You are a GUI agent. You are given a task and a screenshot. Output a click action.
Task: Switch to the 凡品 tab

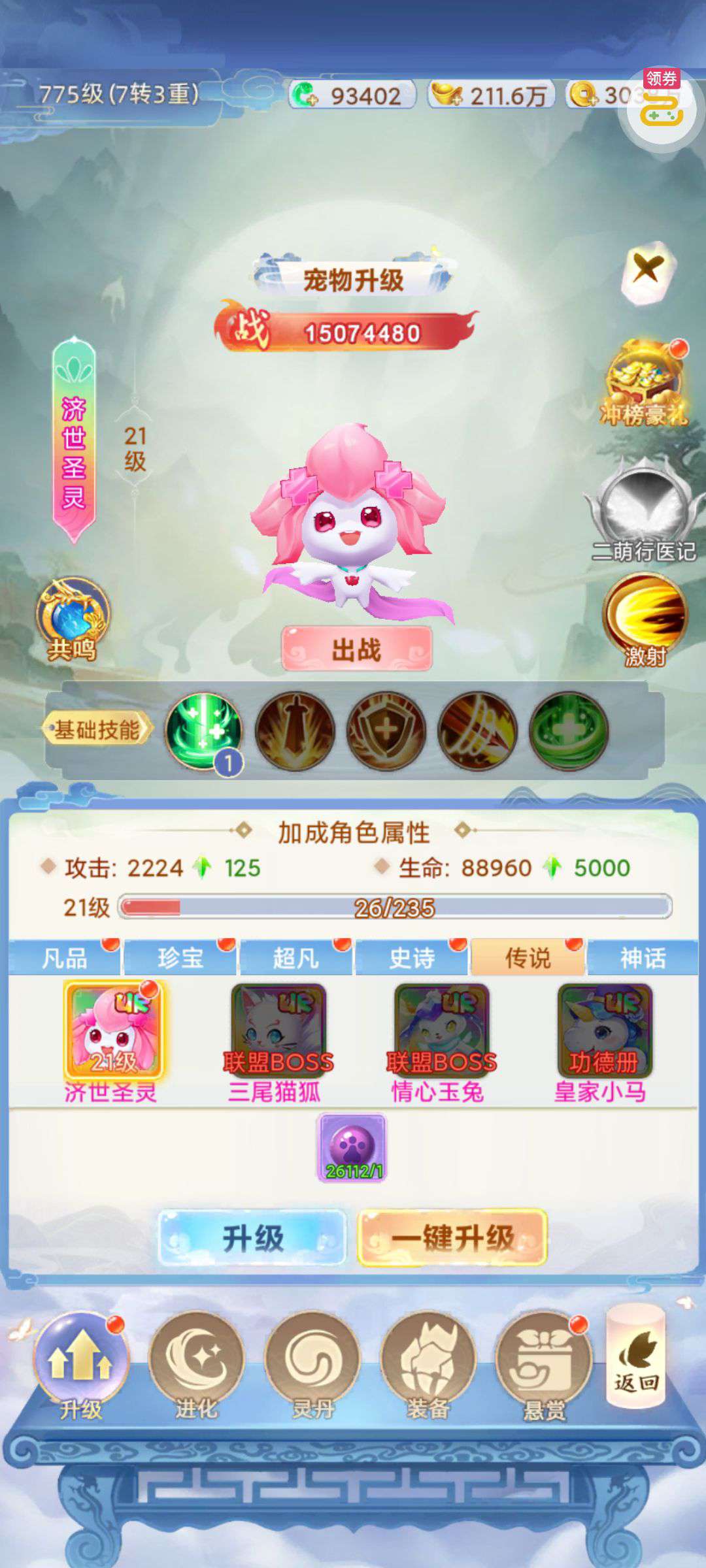pyautogui.click(x=64, y=958)
